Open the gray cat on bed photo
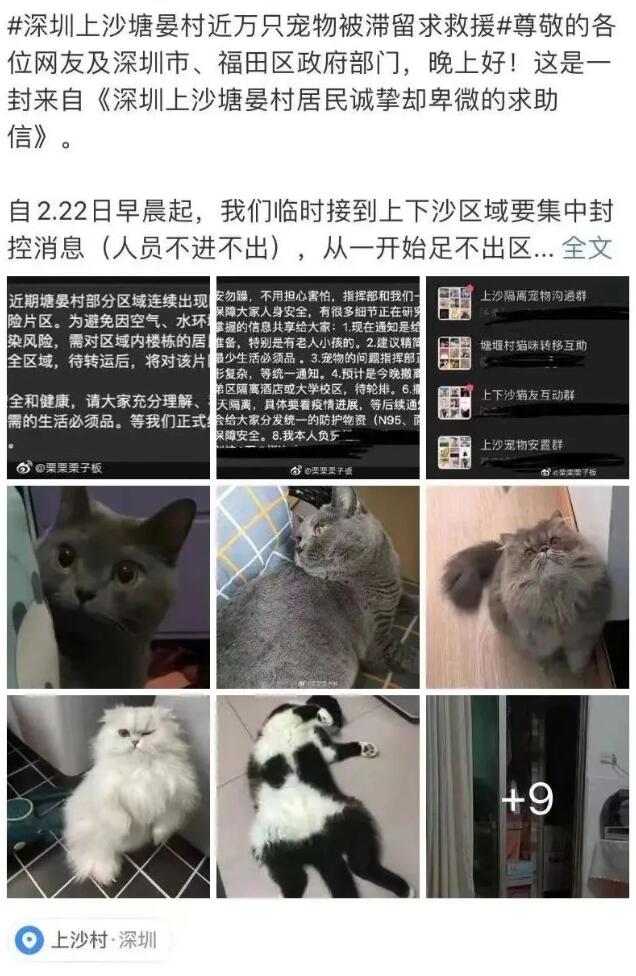Image resolution: width=636 pixels, height=976 pixels. (x=318, y=587)
